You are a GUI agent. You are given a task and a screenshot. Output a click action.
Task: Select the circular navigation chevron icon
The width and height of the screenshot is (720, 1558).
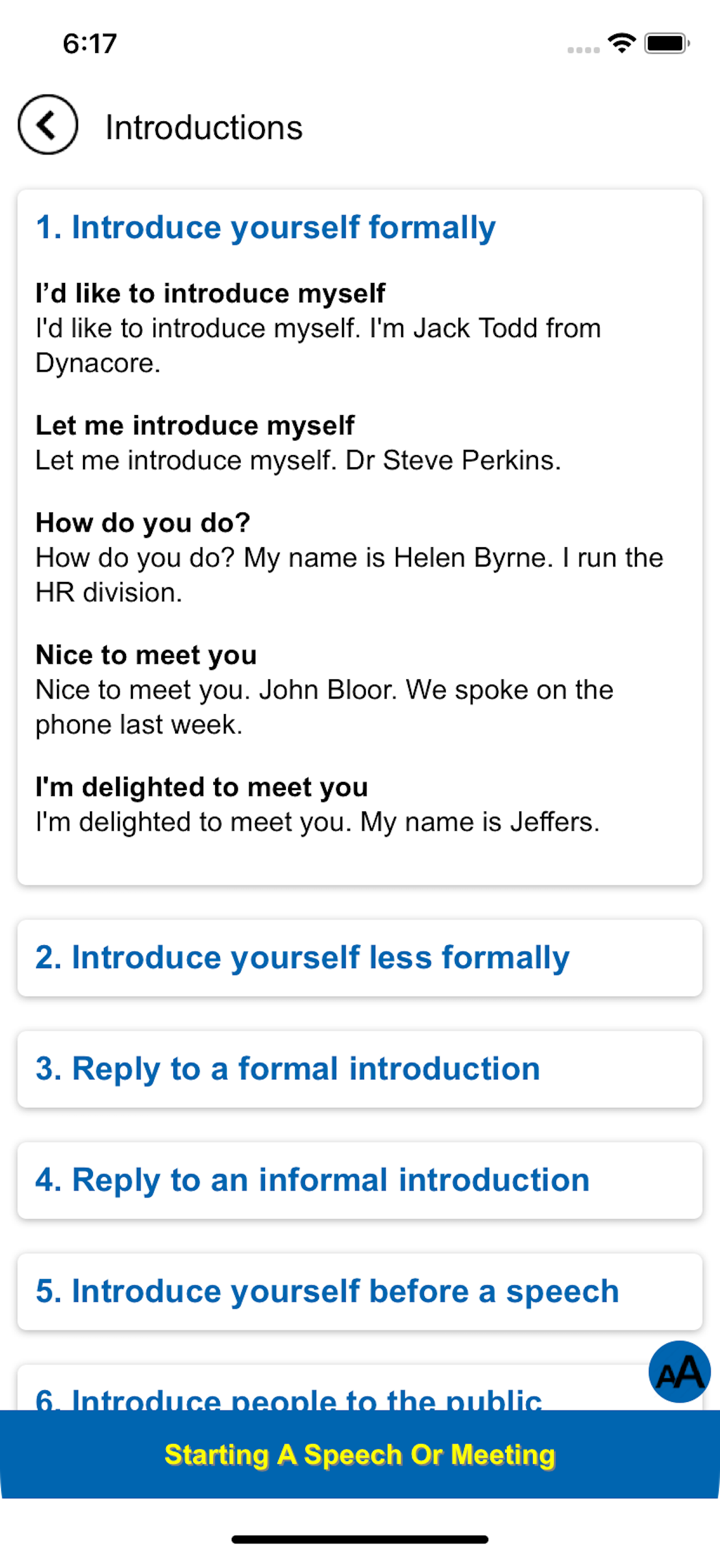coord(47,124)
